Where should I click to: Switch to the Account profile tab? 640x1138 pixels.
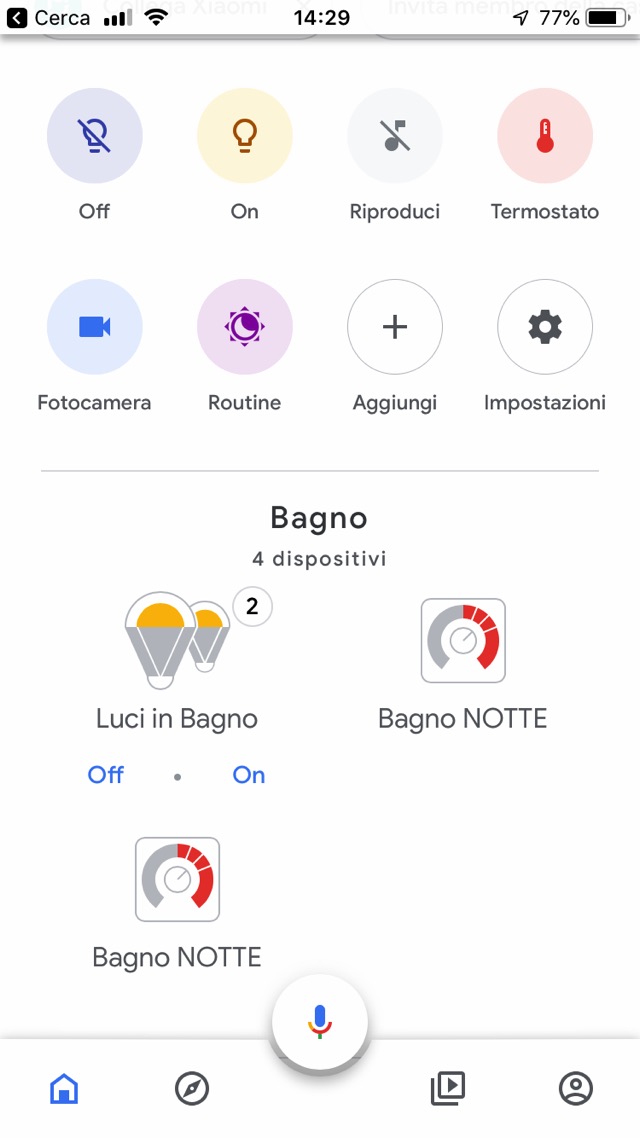pyautogui.click(x=576, y=1088)
